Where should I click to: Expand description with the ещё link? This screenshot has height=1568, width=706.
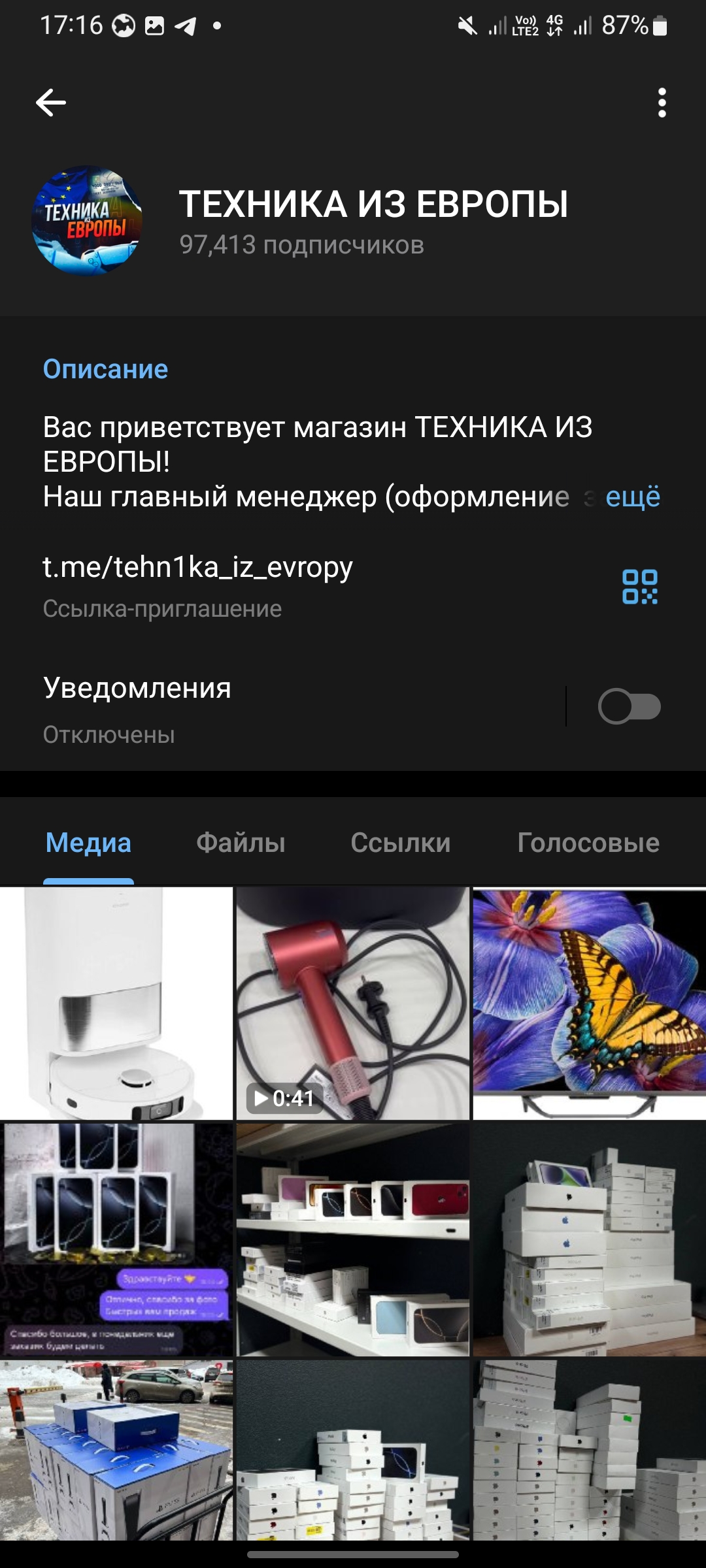632,497
